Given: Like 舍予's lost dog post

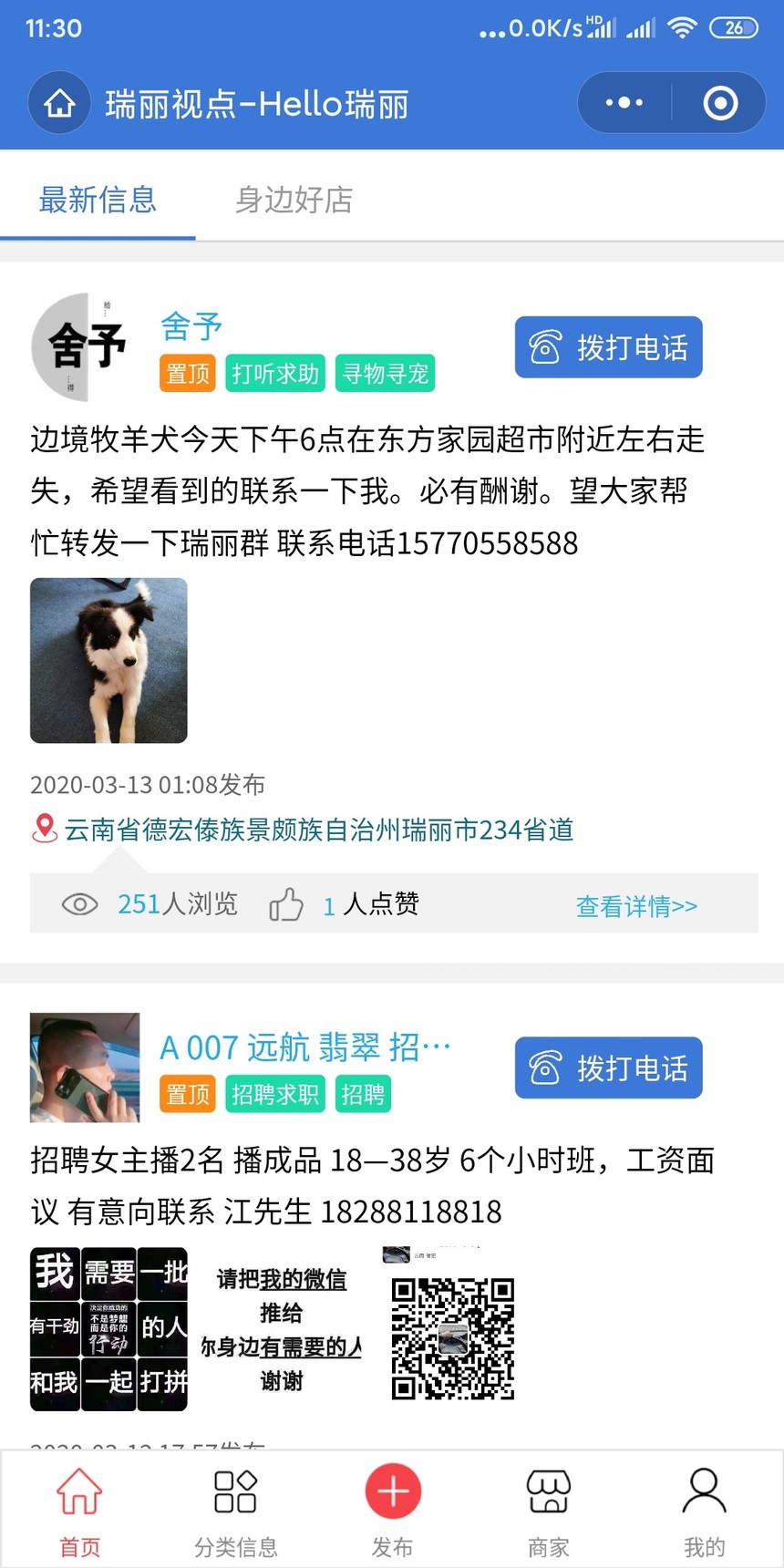Looking at the screenshot, I should (286, 904).
